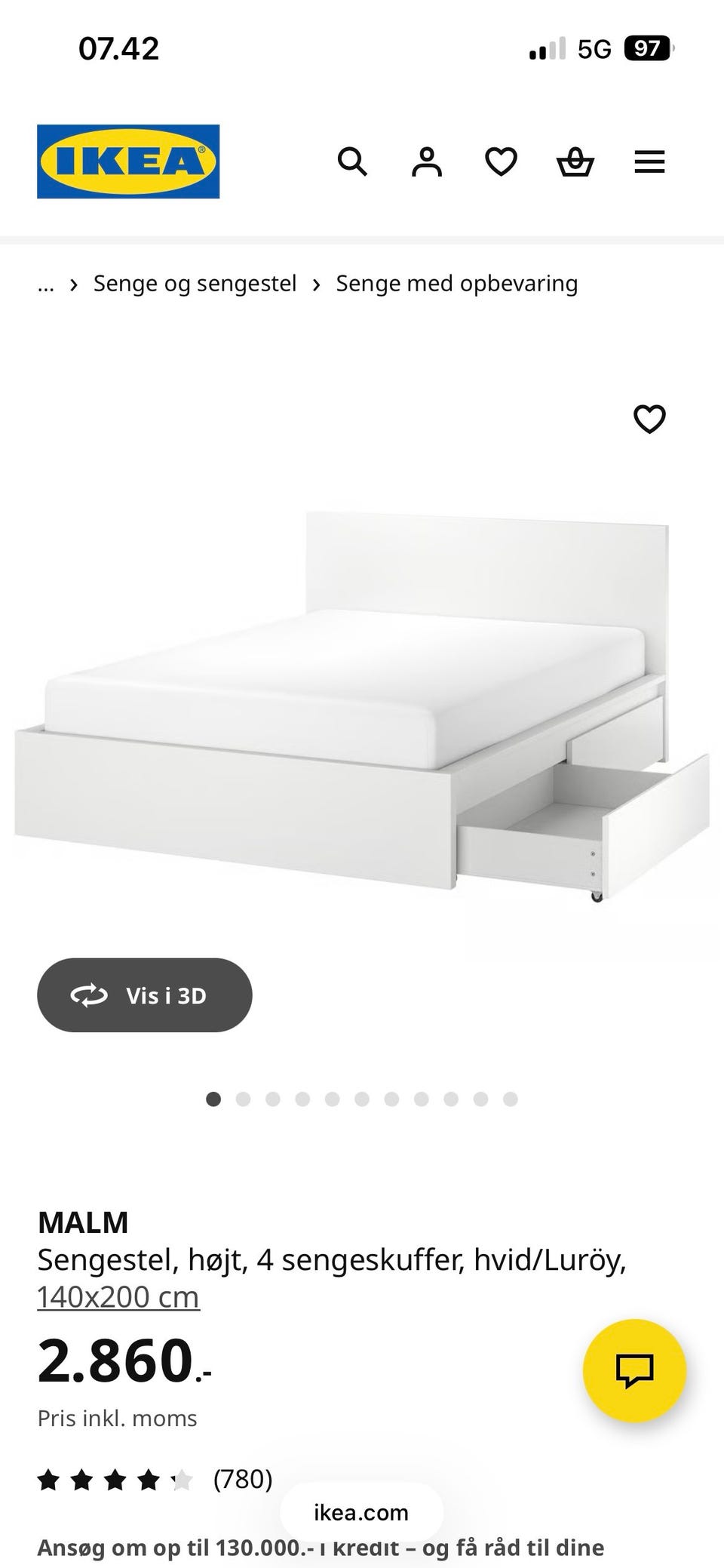Screen dimensions: 724x1568
Task: Expand the collapsed breadcrumb ellipsis
Action: [46, 284]
